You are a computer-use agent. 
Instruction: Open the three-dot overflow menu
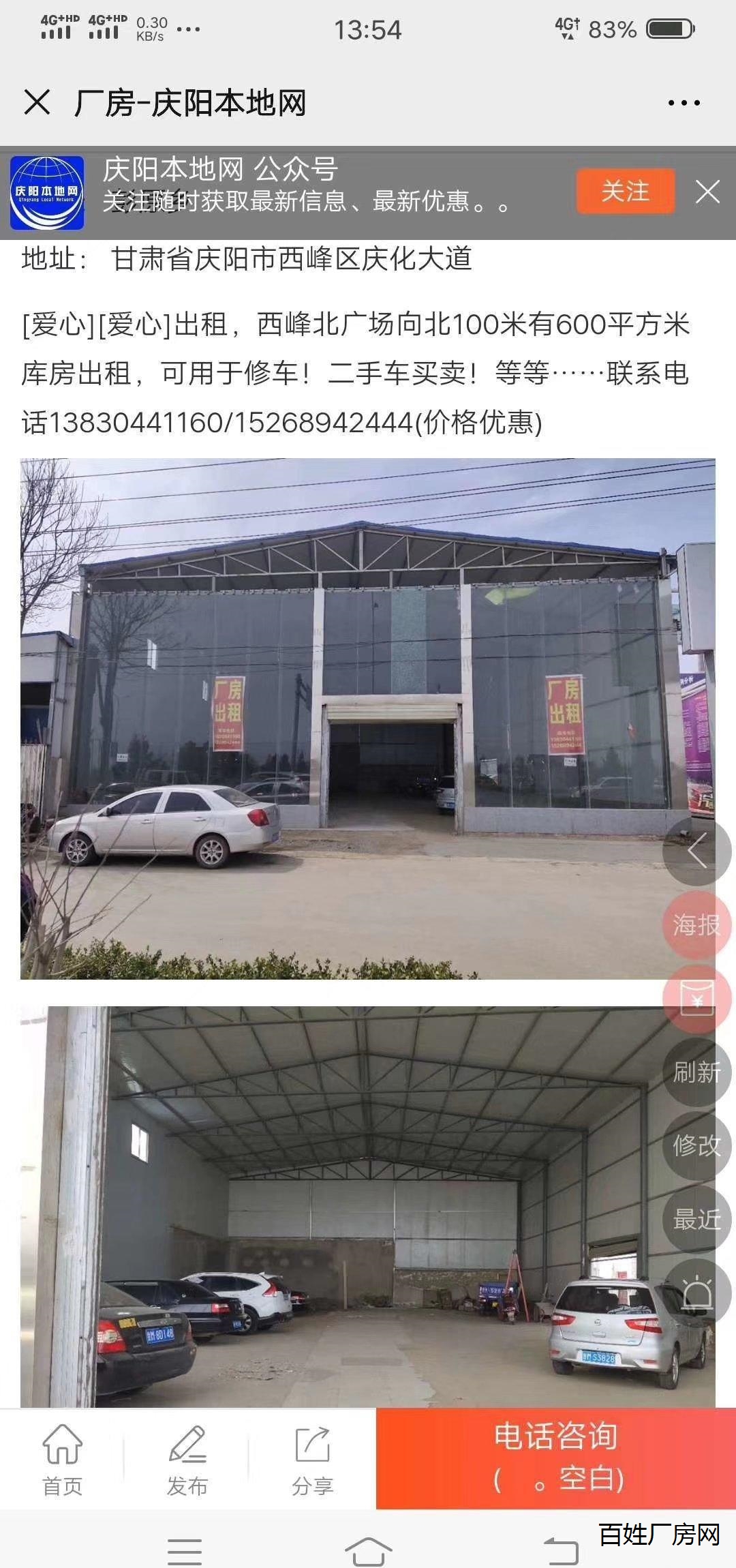tap(684, 103)
